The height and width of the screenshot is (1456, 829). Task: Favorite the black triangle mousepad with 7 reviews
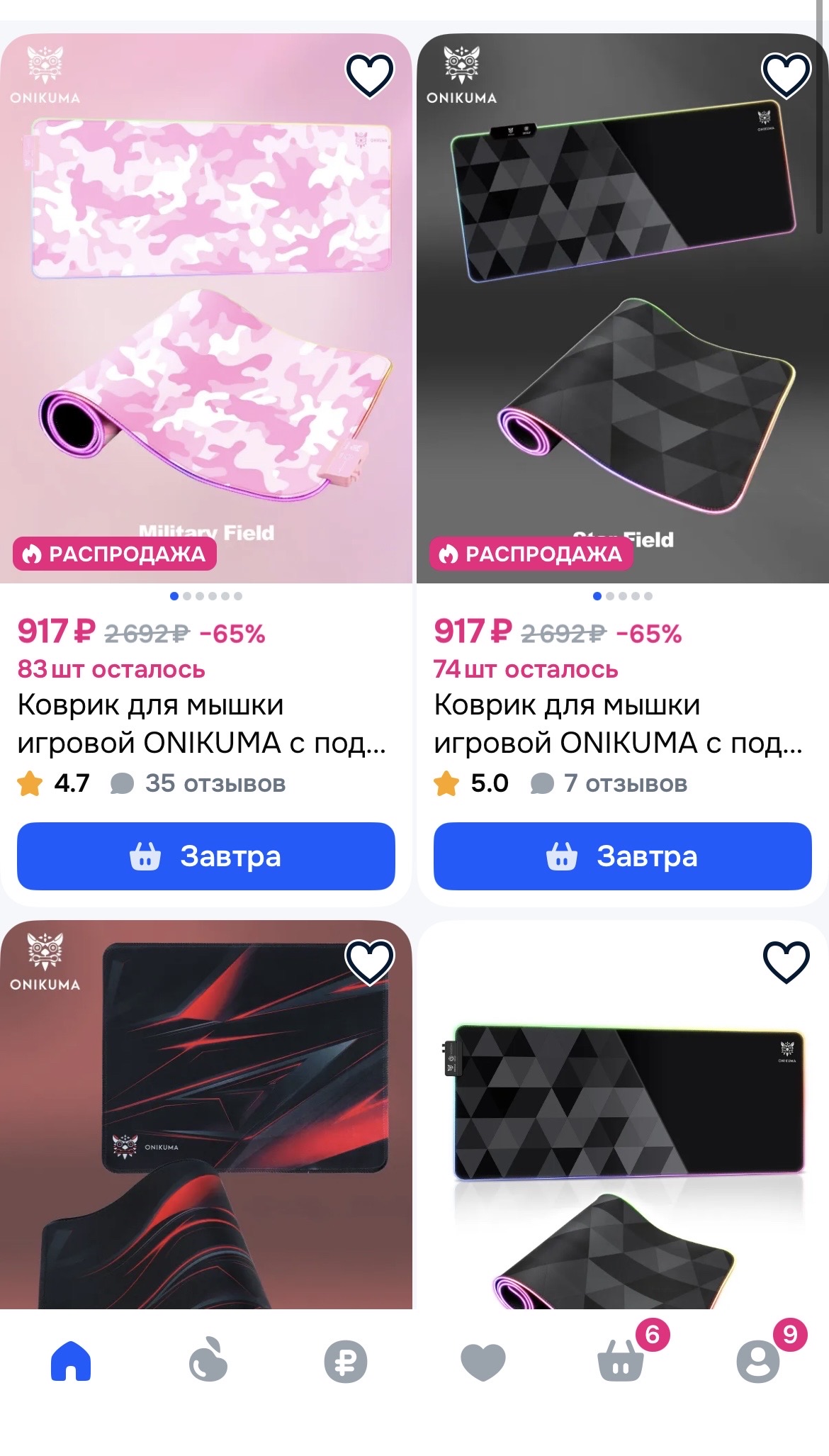tap(786, 75)
